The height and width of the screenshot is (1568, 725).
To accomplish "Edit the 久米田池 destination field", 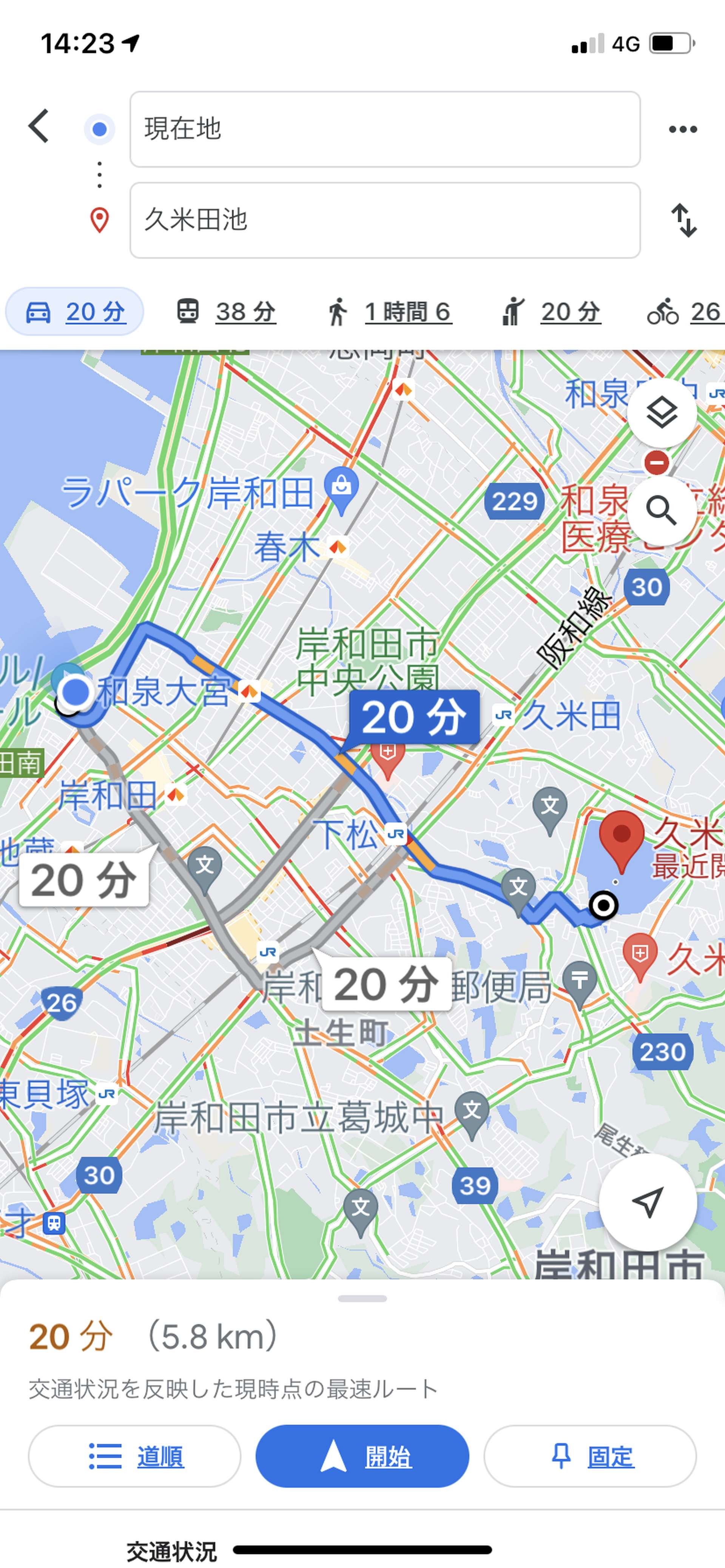I will [x=385, y=220].
